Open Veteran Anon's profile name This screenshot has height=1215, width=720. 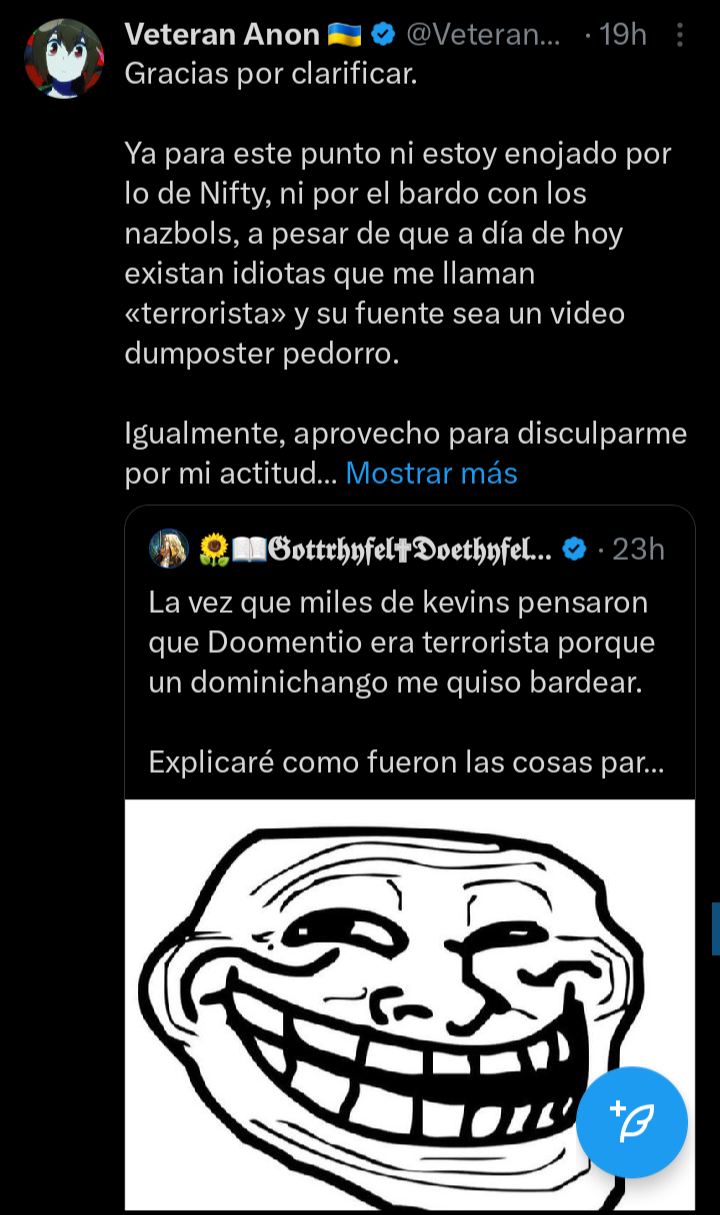click(222, 35)
